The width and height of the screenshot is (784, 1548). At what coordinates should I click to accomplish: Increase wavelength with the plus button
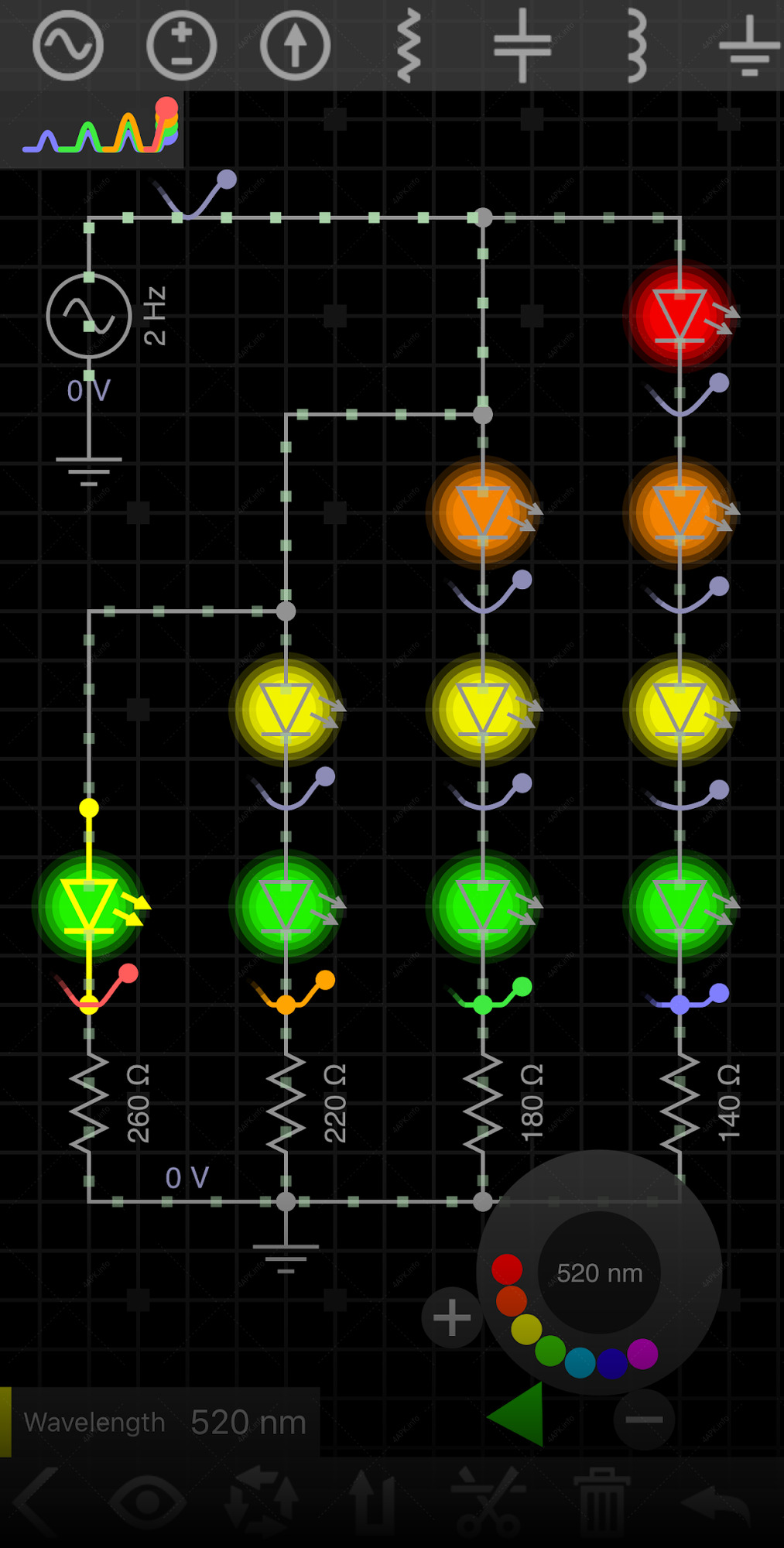click(x=452, y=1317)
